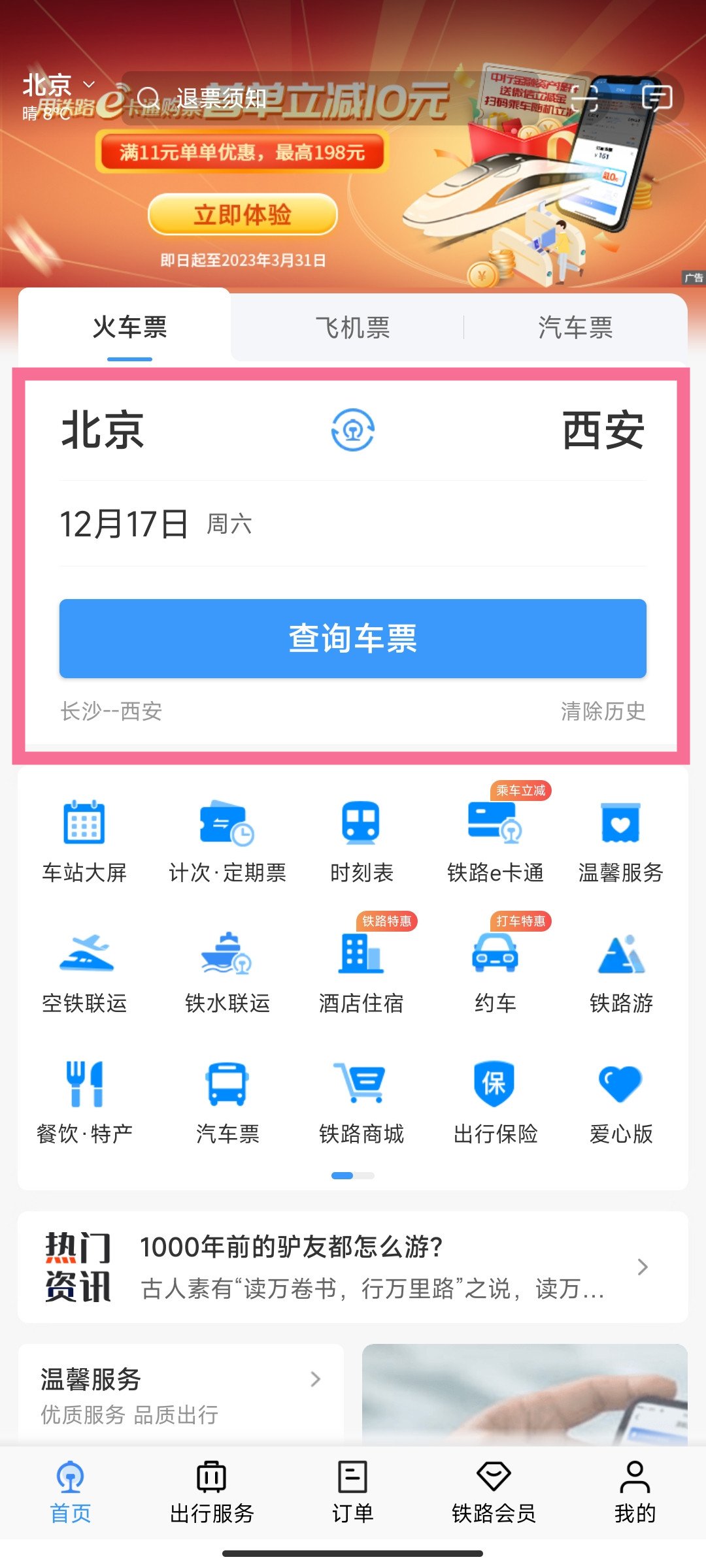Open 铁路e卡通 service
The width and height of the screenshot is (706, 1568).
click(x=495, y=841)
